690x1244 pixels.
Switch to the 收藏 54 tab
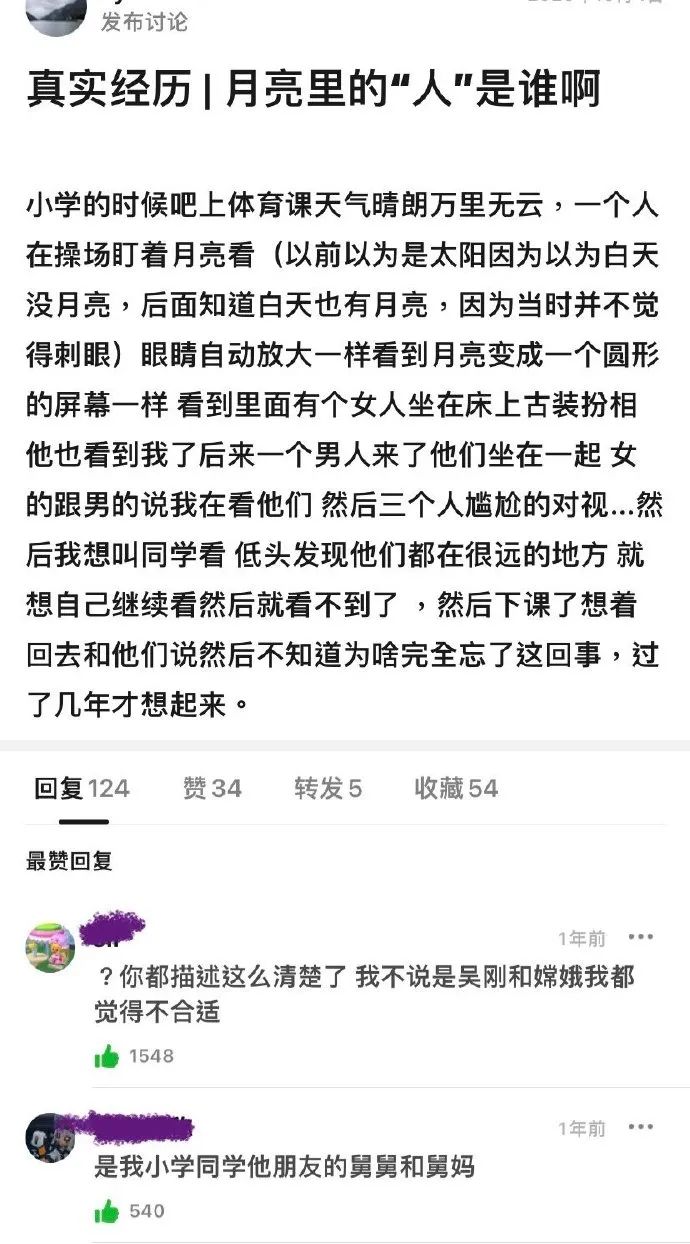pos(456,789)
